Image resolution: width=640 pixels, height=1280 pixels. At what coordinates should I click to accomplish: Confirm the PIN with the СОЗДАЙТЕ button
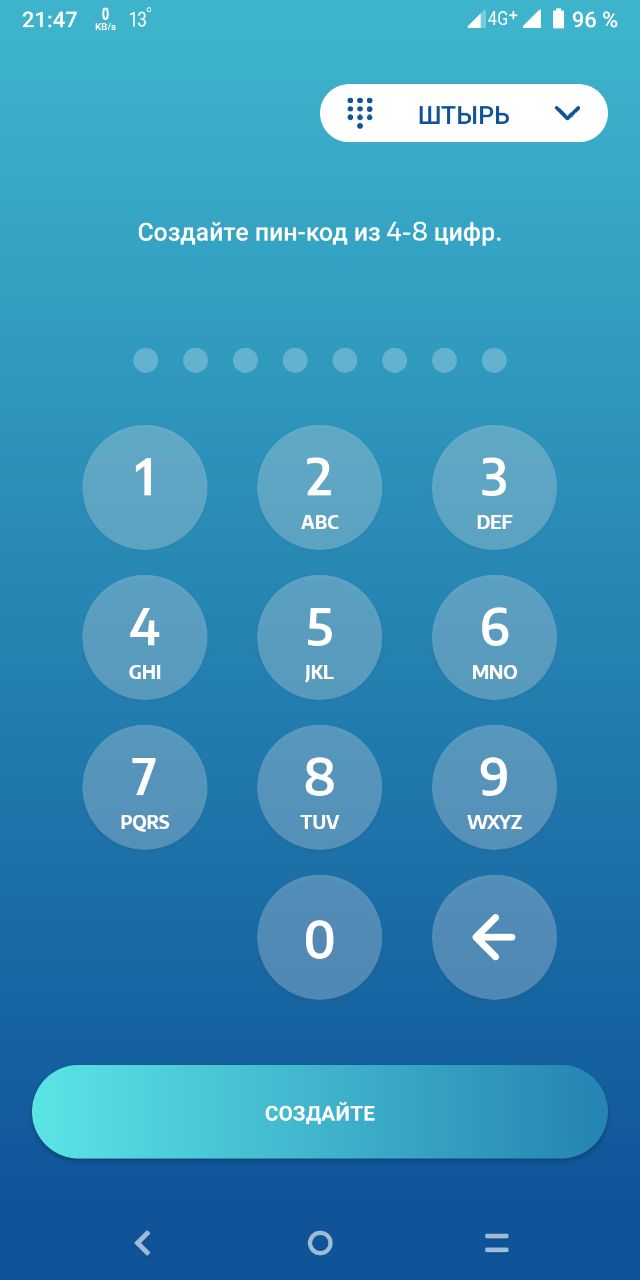pos(320,1112)
